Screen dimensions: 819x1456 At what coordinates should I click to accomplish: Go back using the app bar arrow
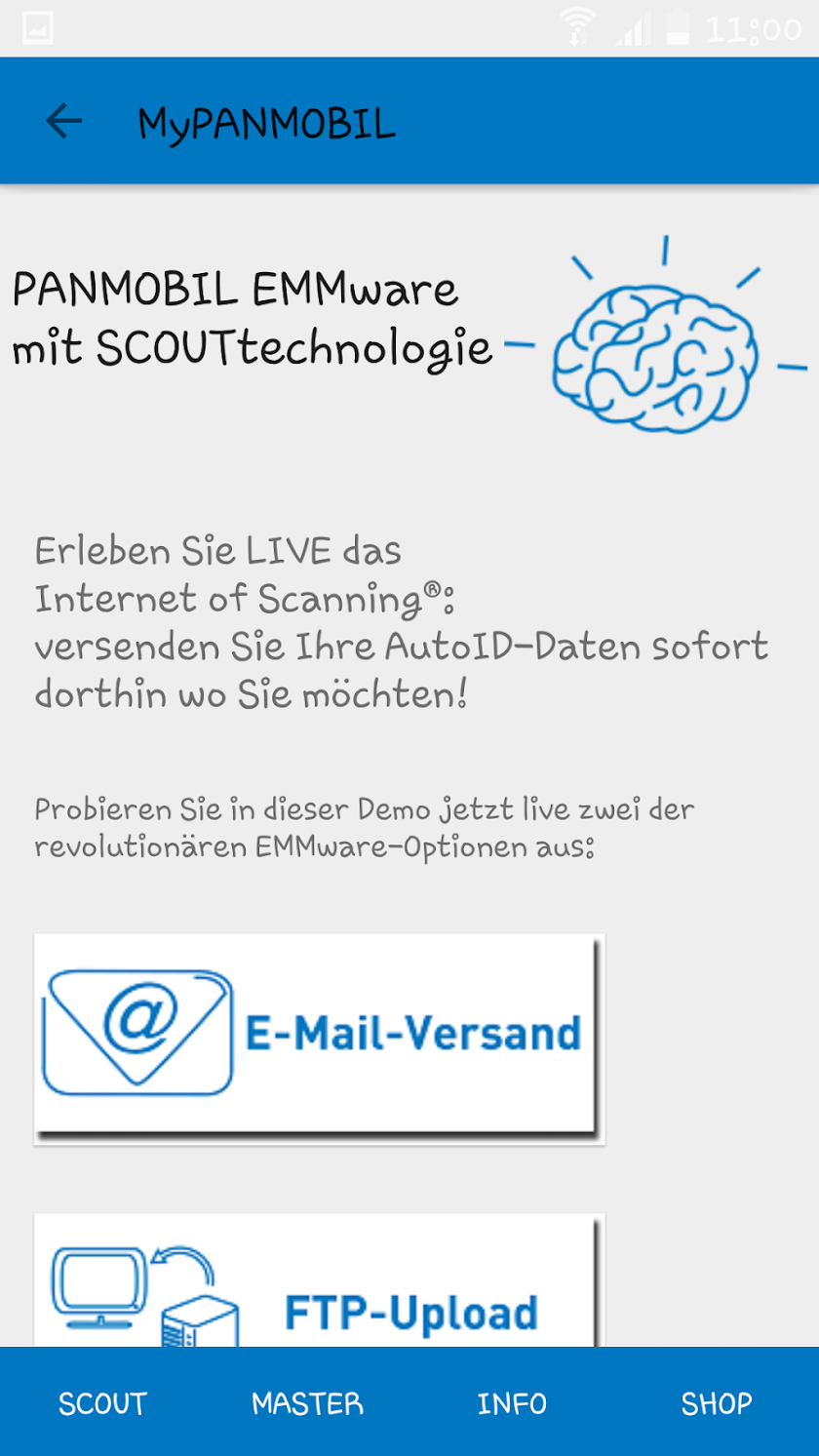[64, 121]
